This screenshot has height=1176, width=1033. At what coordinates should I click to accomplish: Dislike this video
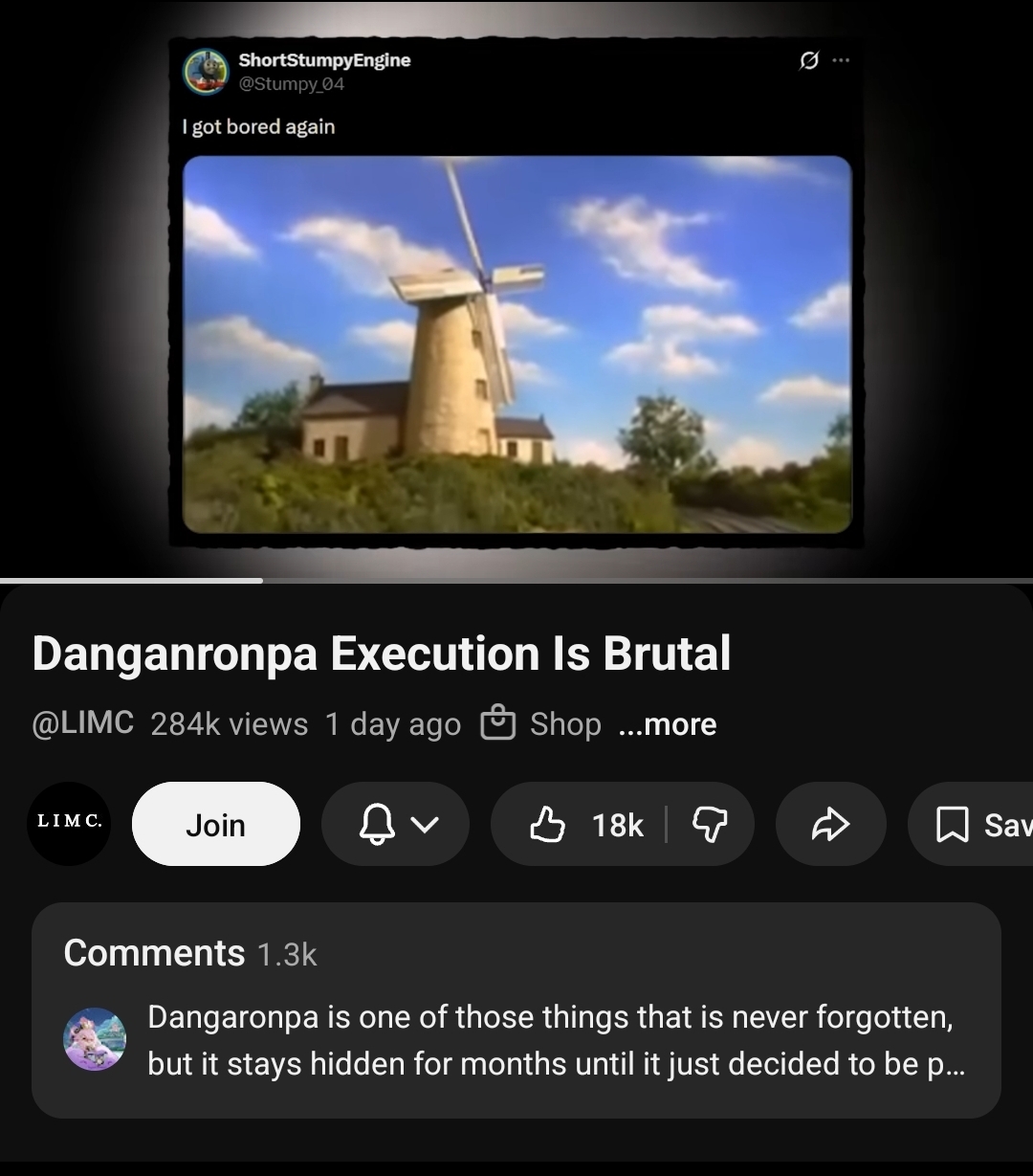click(710, 824)
